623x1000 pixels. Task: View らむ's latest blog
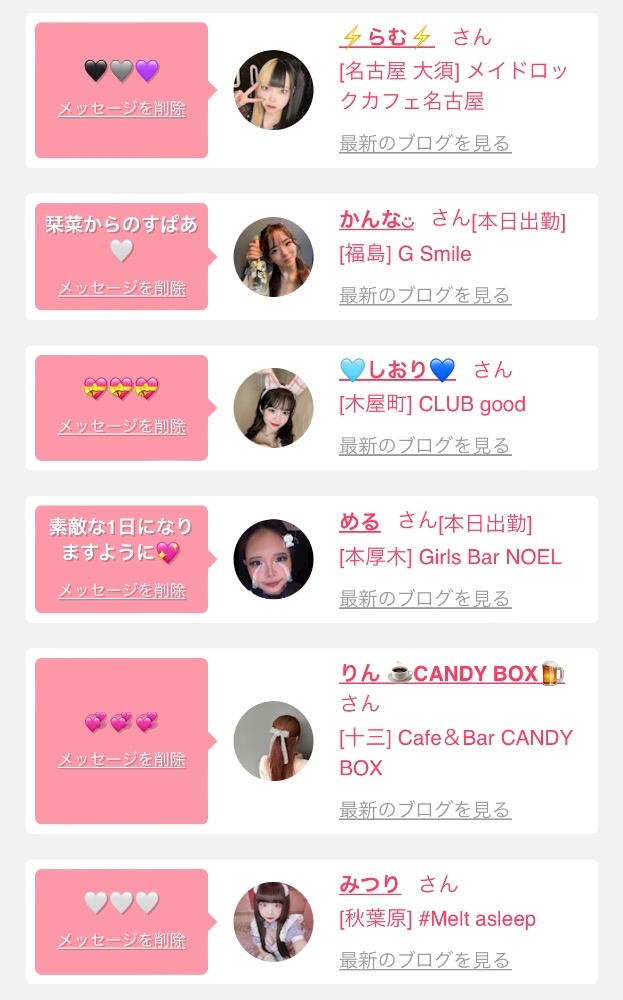(x=425, y=143)
